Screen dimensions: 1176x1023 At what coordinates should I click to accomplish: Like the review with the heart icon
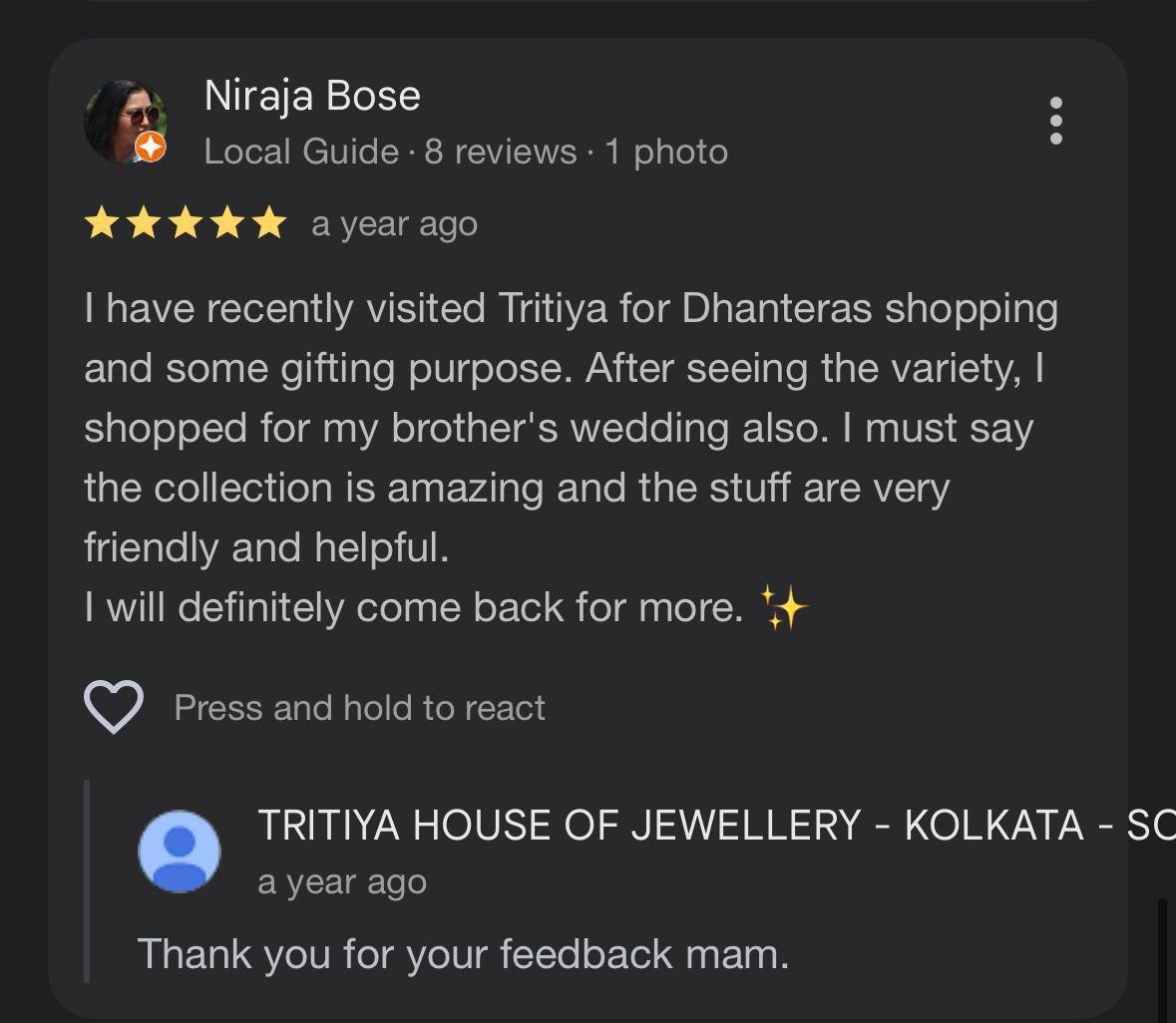[114, 707]
